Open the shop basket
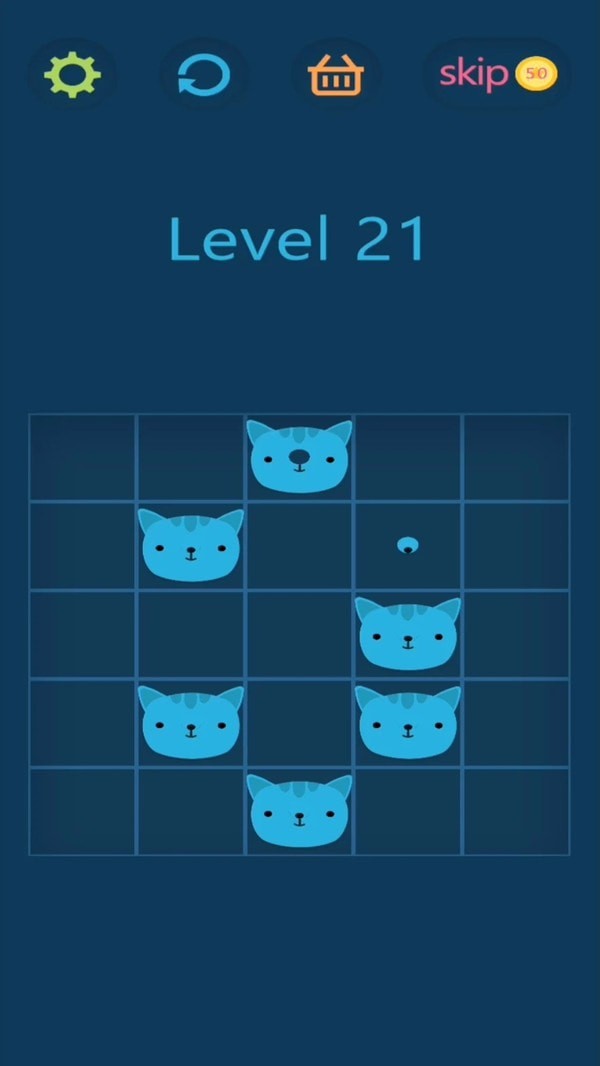 coord(336,75)
